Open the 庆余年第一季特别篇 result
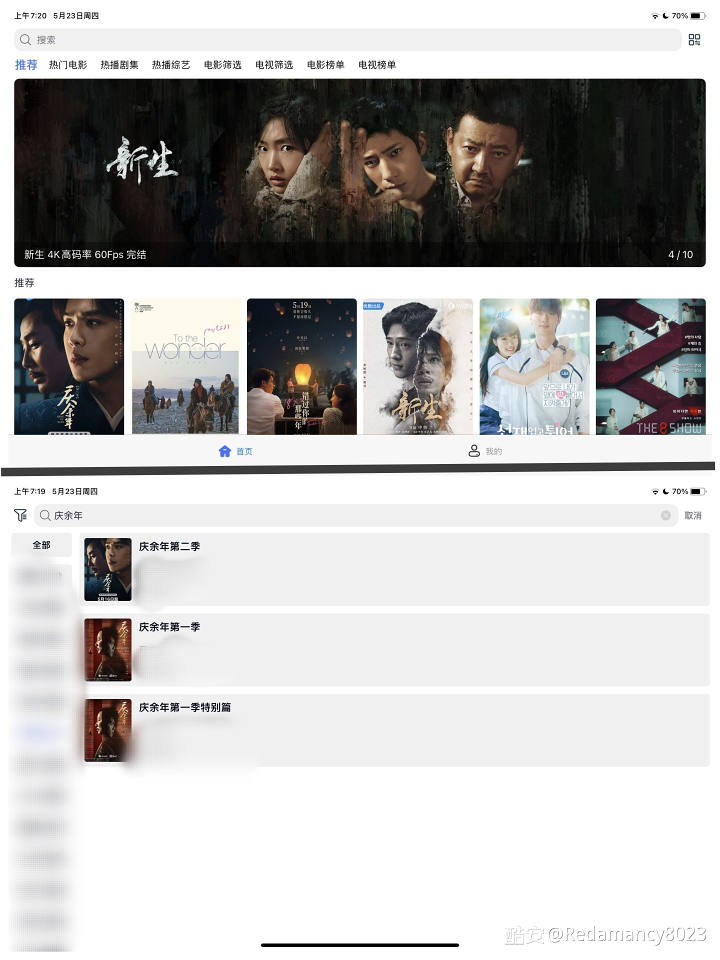 pos(395,730)
